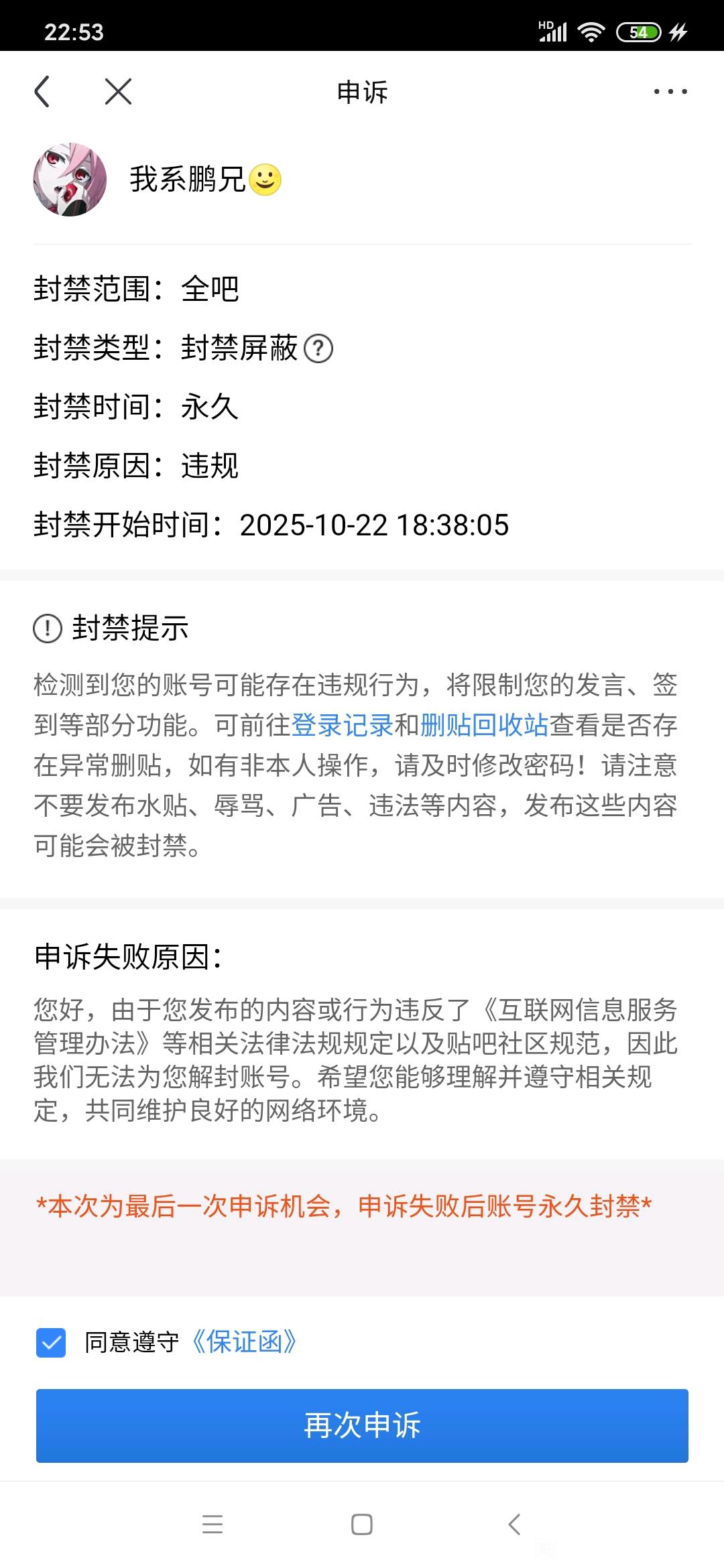Tap the 再次申诉 button
724x1568 pixels.
pos(362,1425)
